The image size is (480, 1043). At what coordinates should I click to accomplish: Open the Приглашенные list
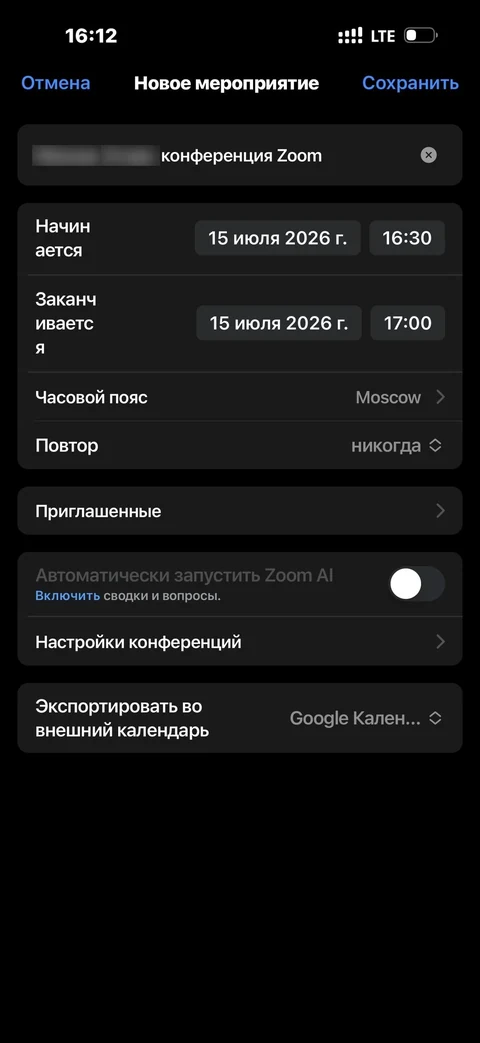[240, 511]
